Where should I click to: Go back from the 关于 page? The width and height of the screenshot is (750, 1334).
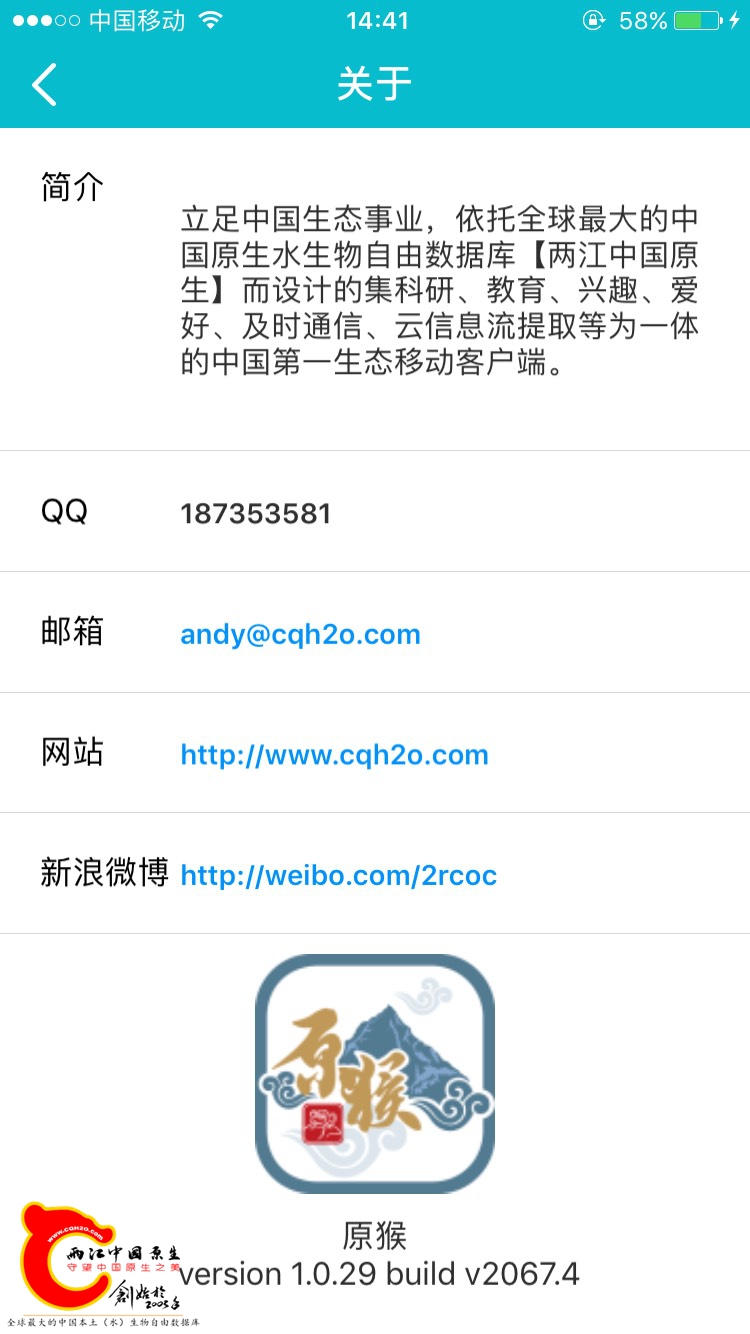click(44, 84)
